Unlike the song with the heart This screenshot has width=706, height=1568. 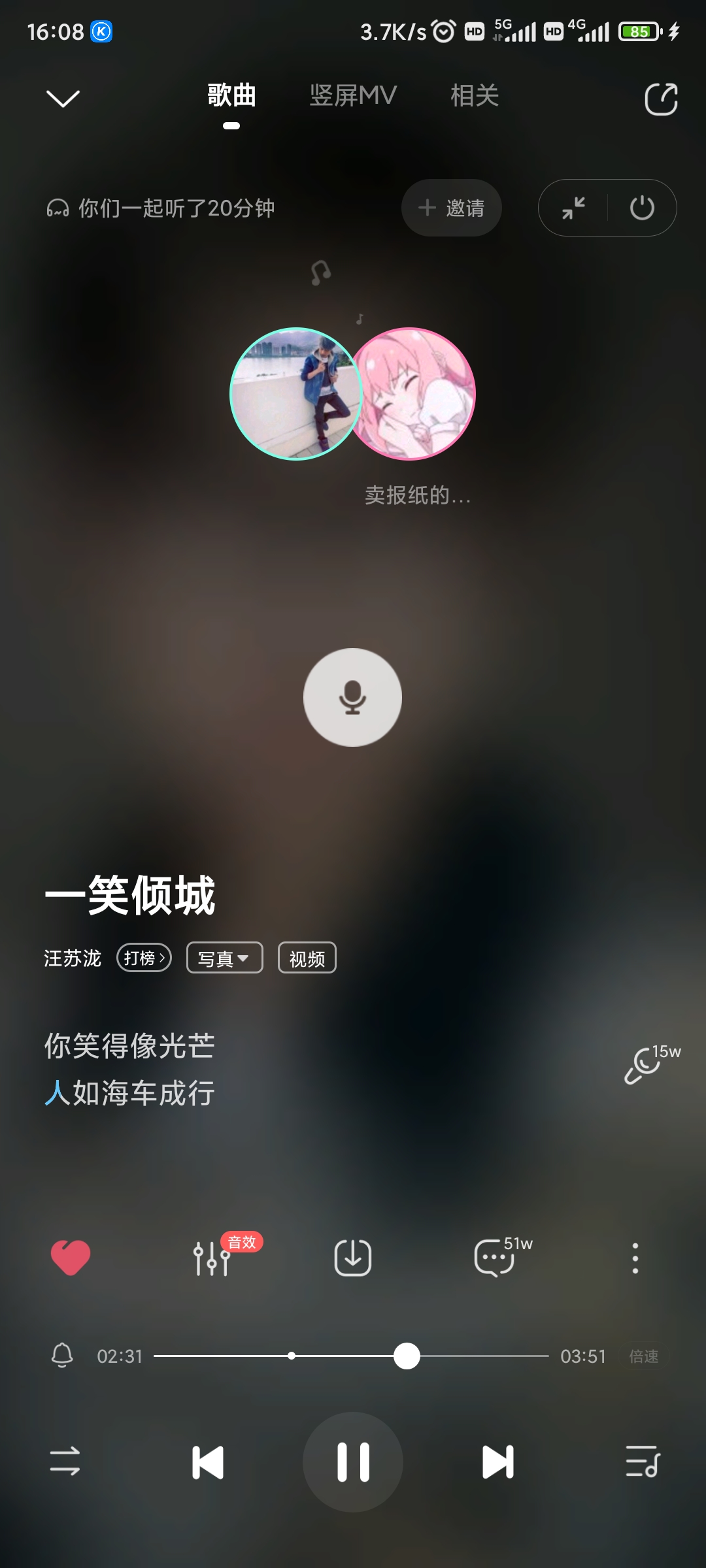click(x=71, y=1257)
